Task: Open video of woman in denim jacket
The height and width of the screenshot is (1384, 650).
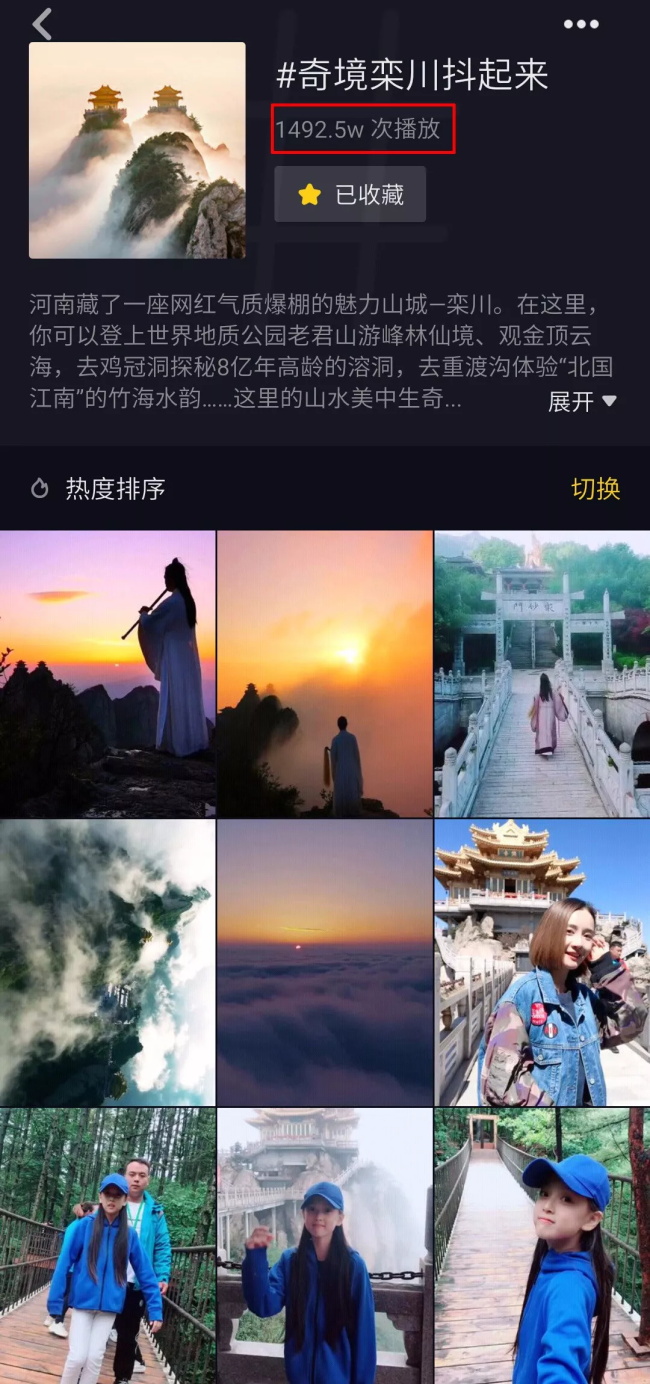Action: point(541,962)
